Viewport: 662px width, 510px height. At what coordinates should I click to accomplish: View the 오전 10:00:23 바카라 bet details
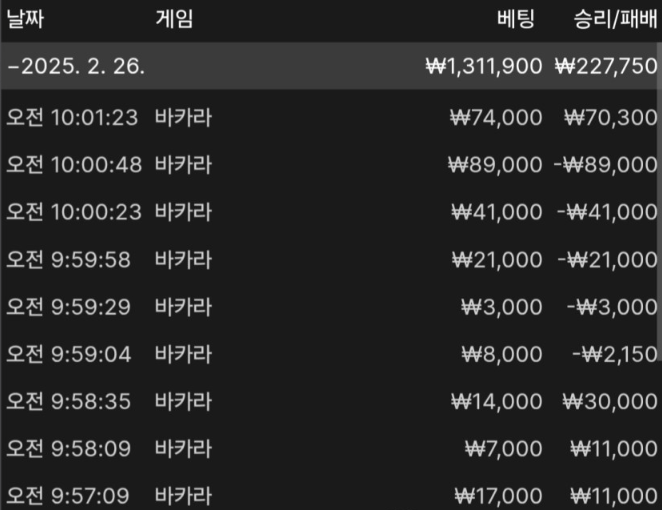point(330,211)
